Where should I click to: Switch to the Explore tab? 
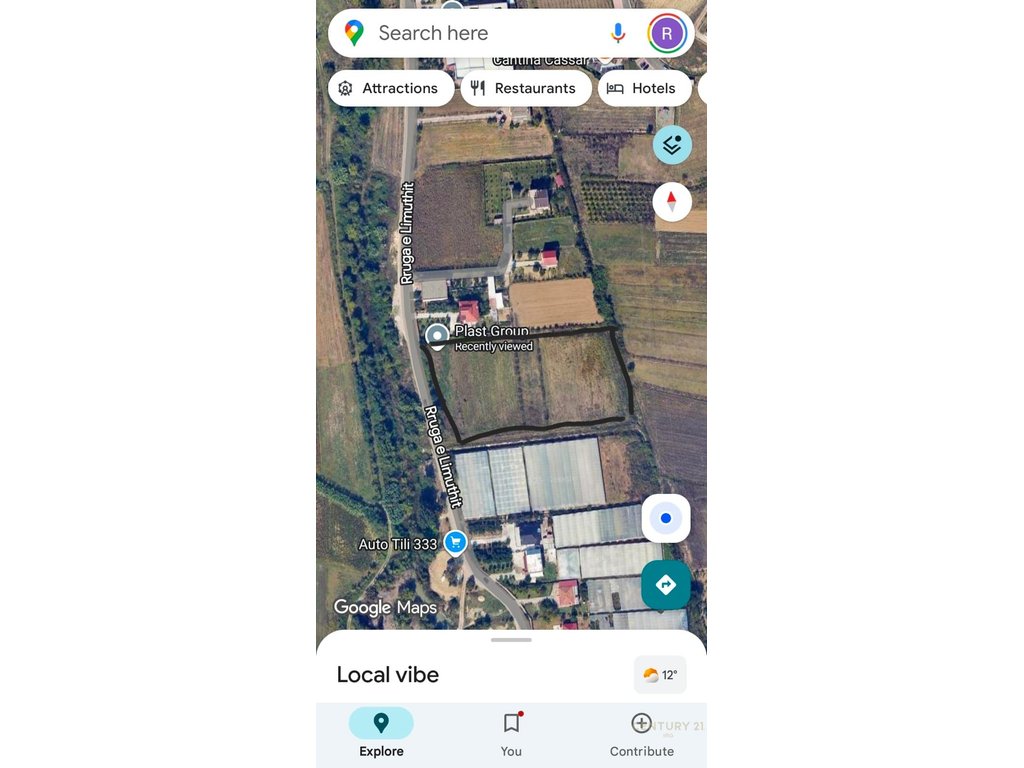click(x=381, y=734)
